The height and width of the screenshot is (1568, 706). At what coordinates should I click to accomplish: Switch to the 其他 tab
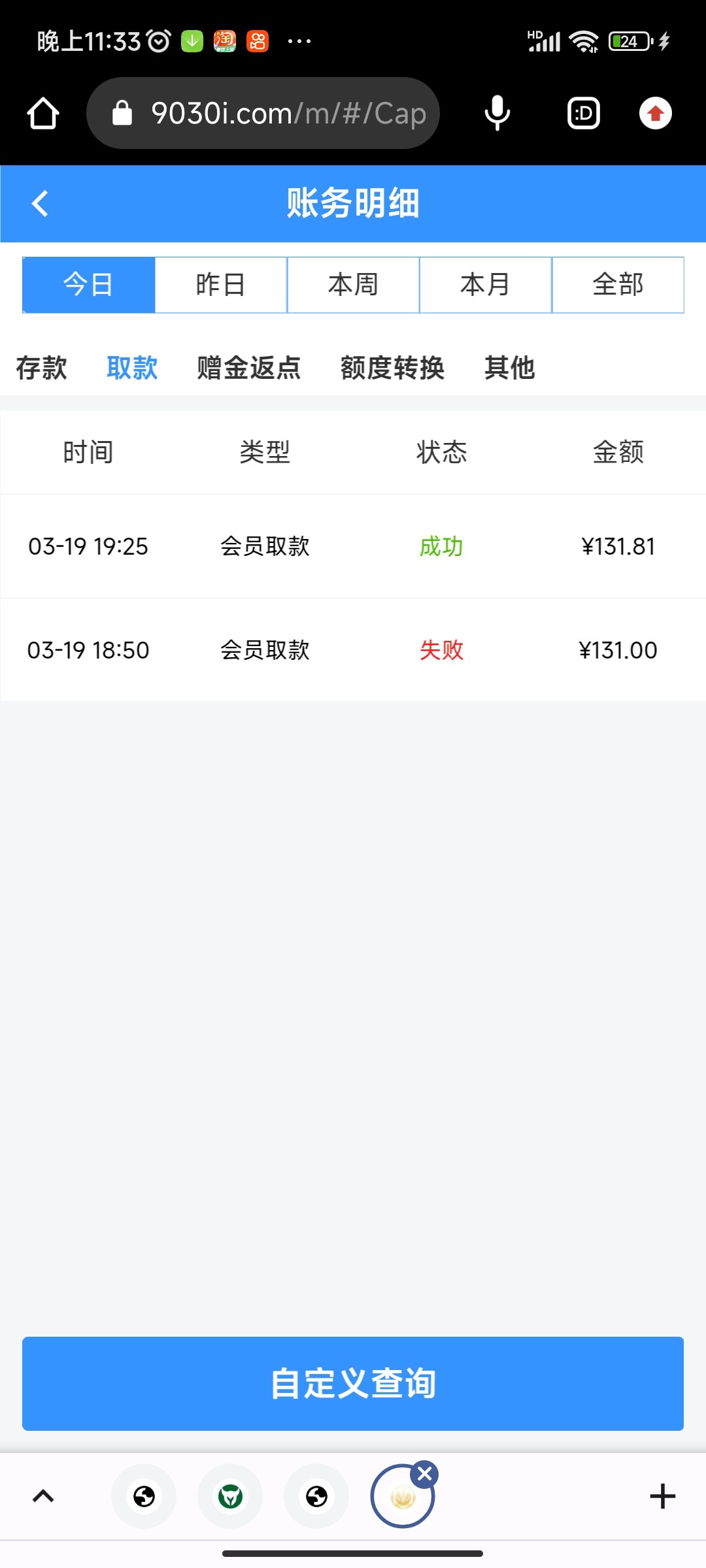[509, 368]
